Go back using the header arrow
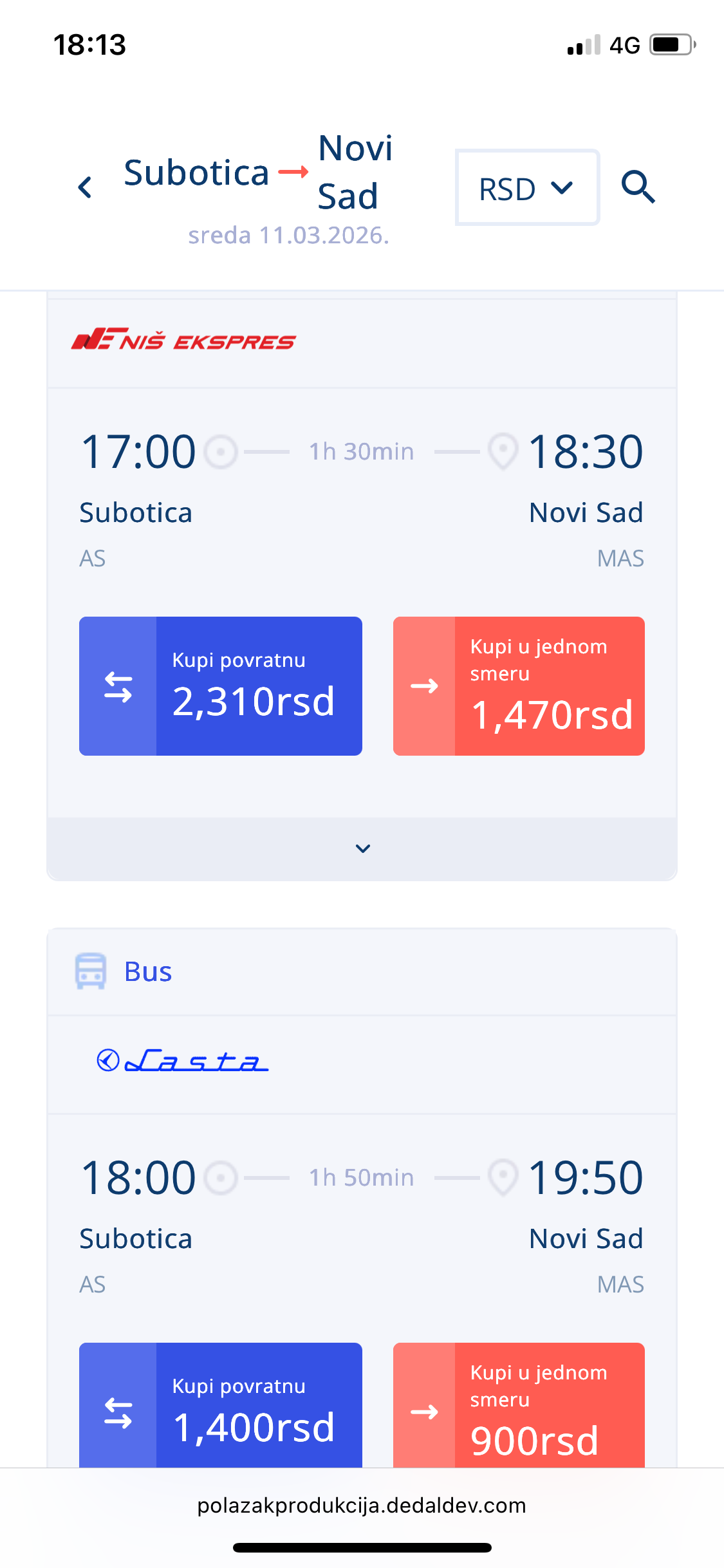The height and width of the screenshot is (1568, 724). pyautogui.click(x=85, y=187)
